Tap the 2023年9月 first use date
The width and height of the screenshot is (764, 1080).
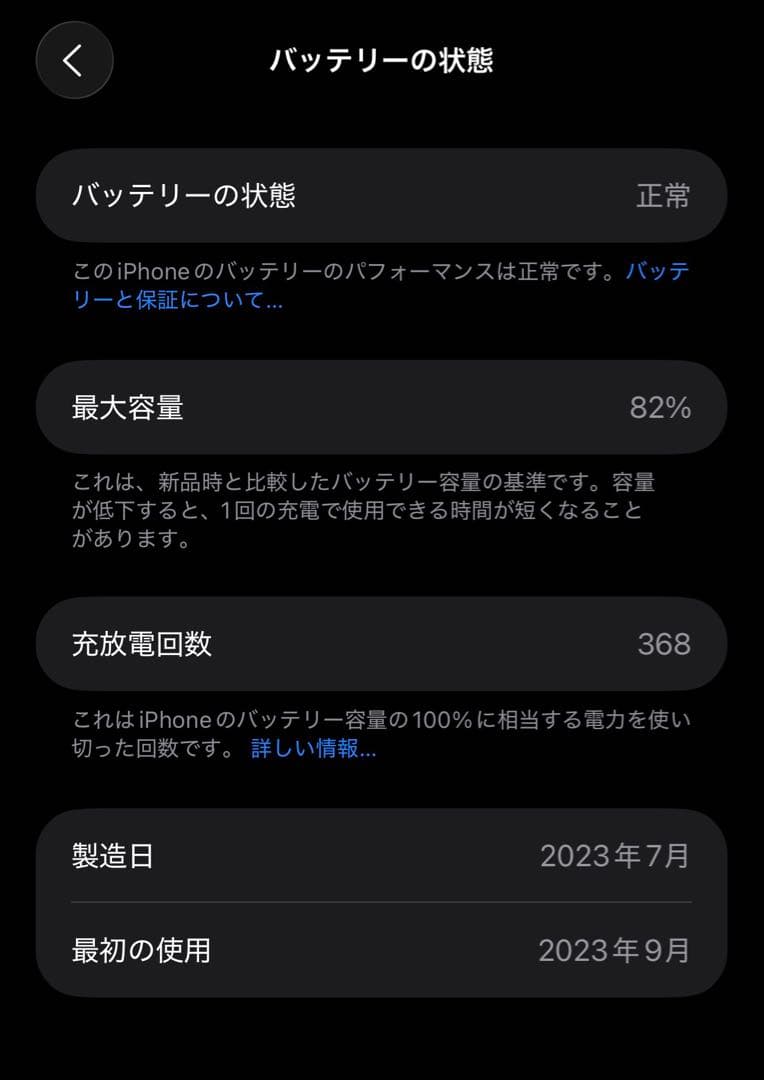(x=616, y=952)
